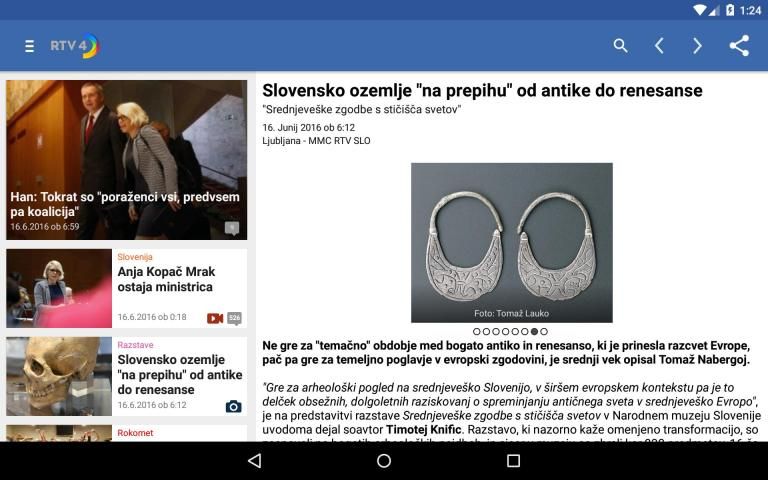The width and height of the screenshot is (768, 480).
Task: Open the search icon in app bar
Action: (x=621, y=46)
